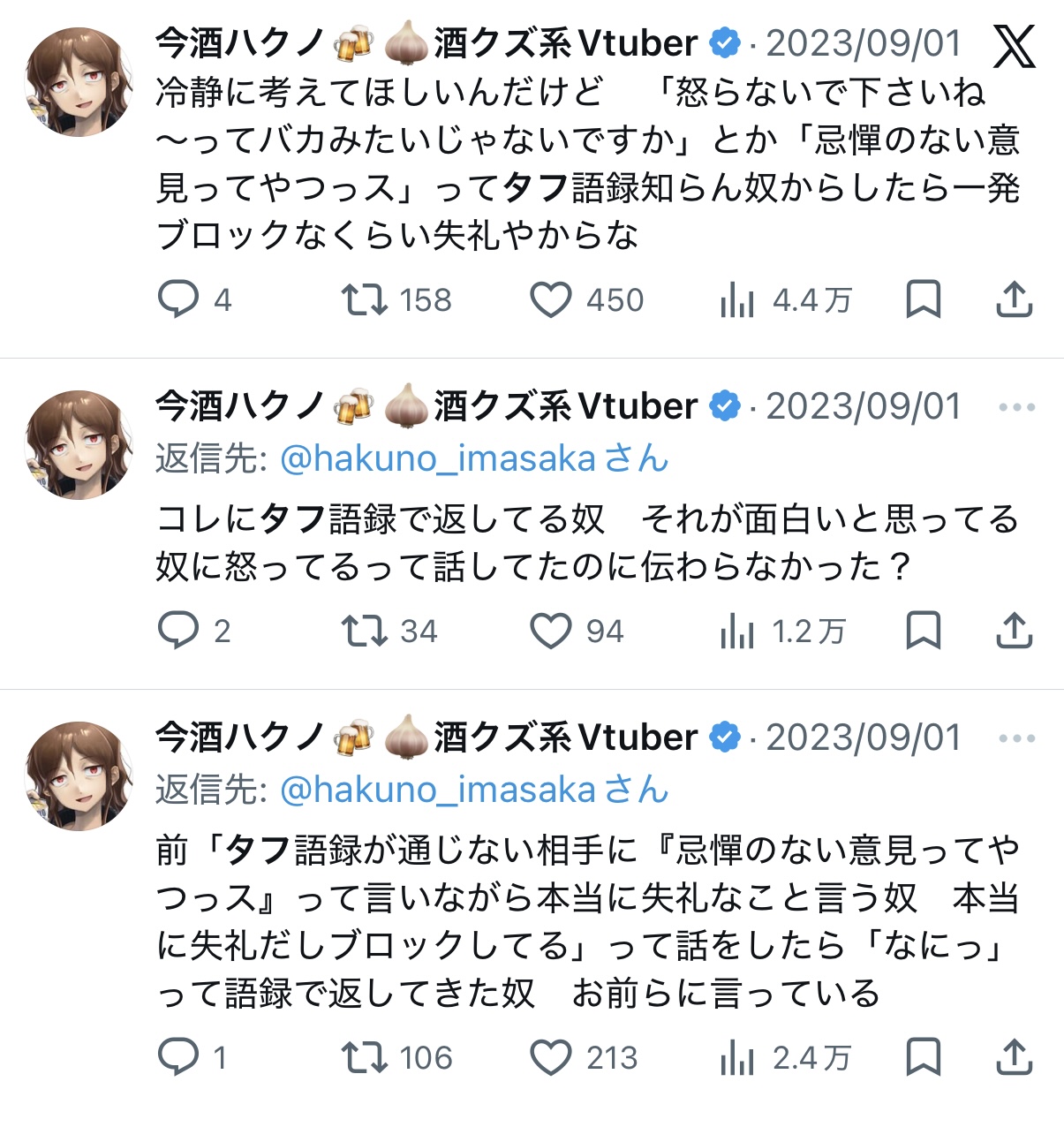The width and height of the screenshot is (1064, 1127).
Task: Open overflow menu on the お前らに言っている tweet
Action: tap(1016, 738)
